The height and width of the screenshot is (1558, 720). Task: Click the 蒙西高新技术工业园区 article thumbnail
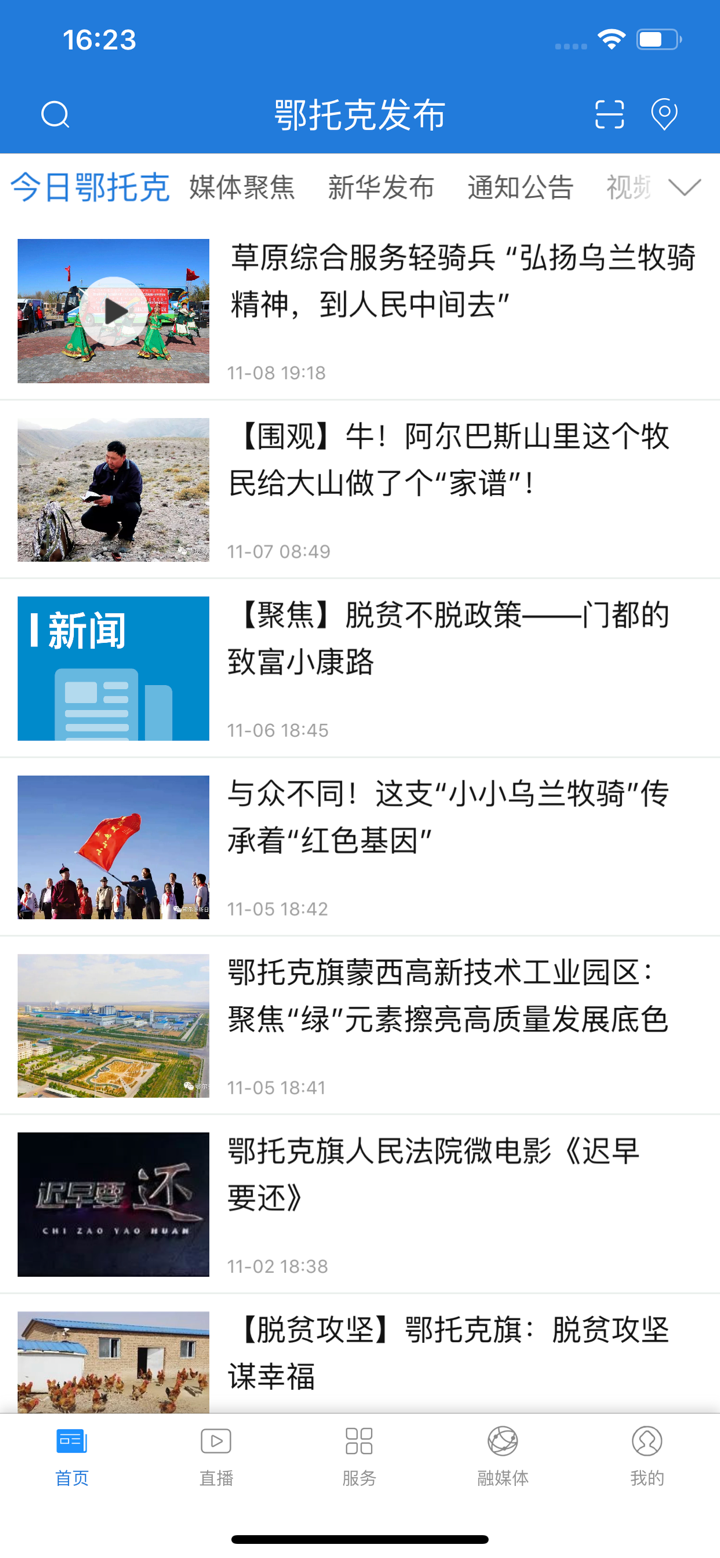click(x=113, y=1026)
